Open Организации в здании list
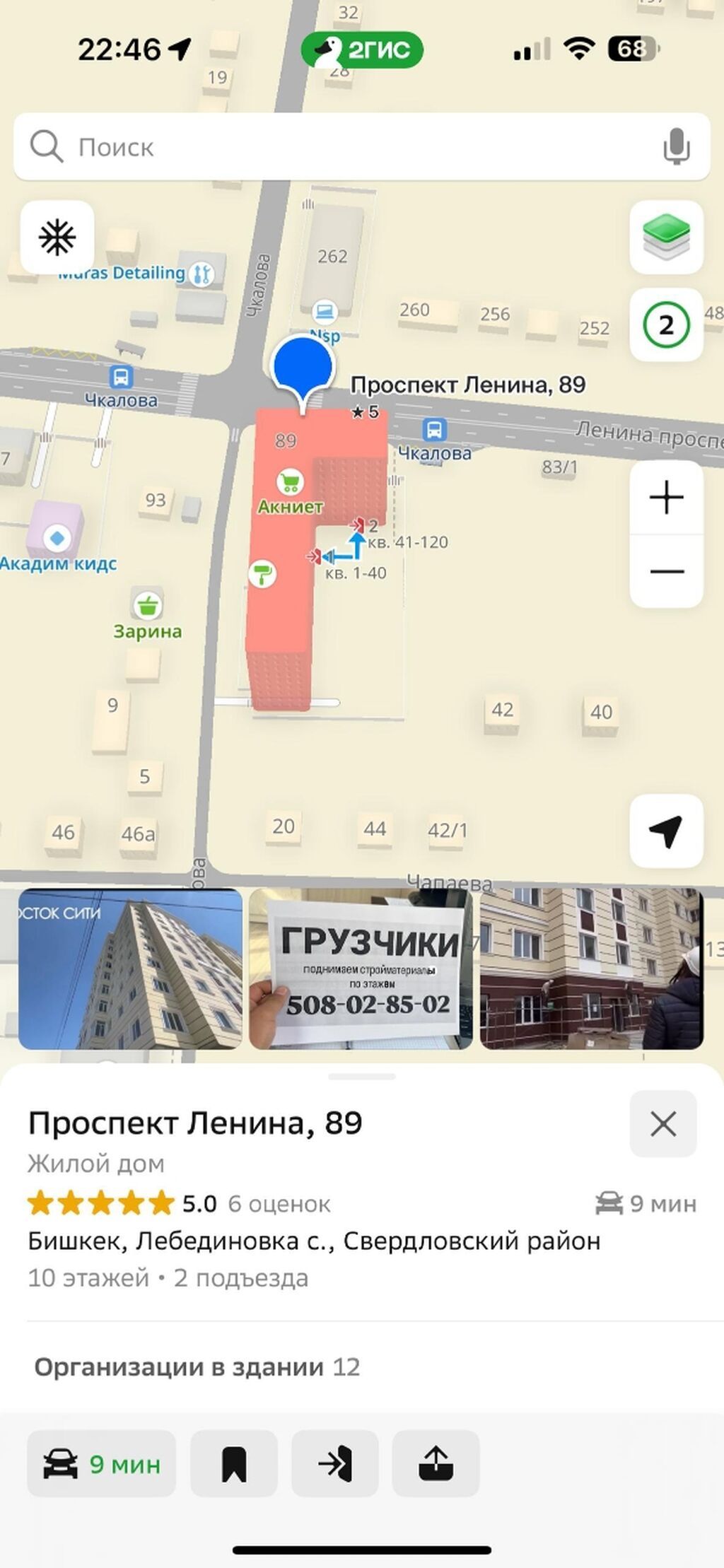 click(x=198, y=1367)
